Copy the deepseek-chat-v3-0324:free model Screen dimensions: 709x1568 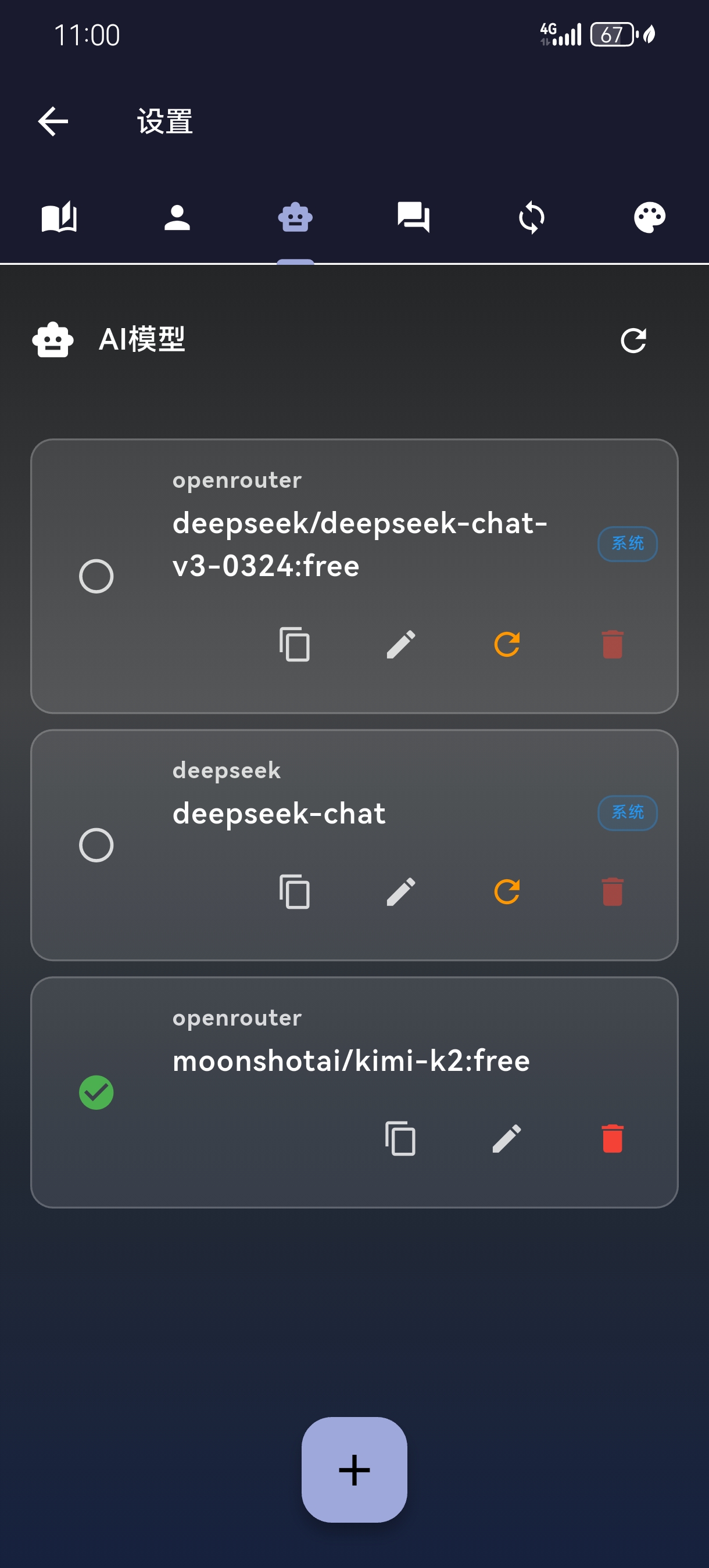(x=295, y=644)
